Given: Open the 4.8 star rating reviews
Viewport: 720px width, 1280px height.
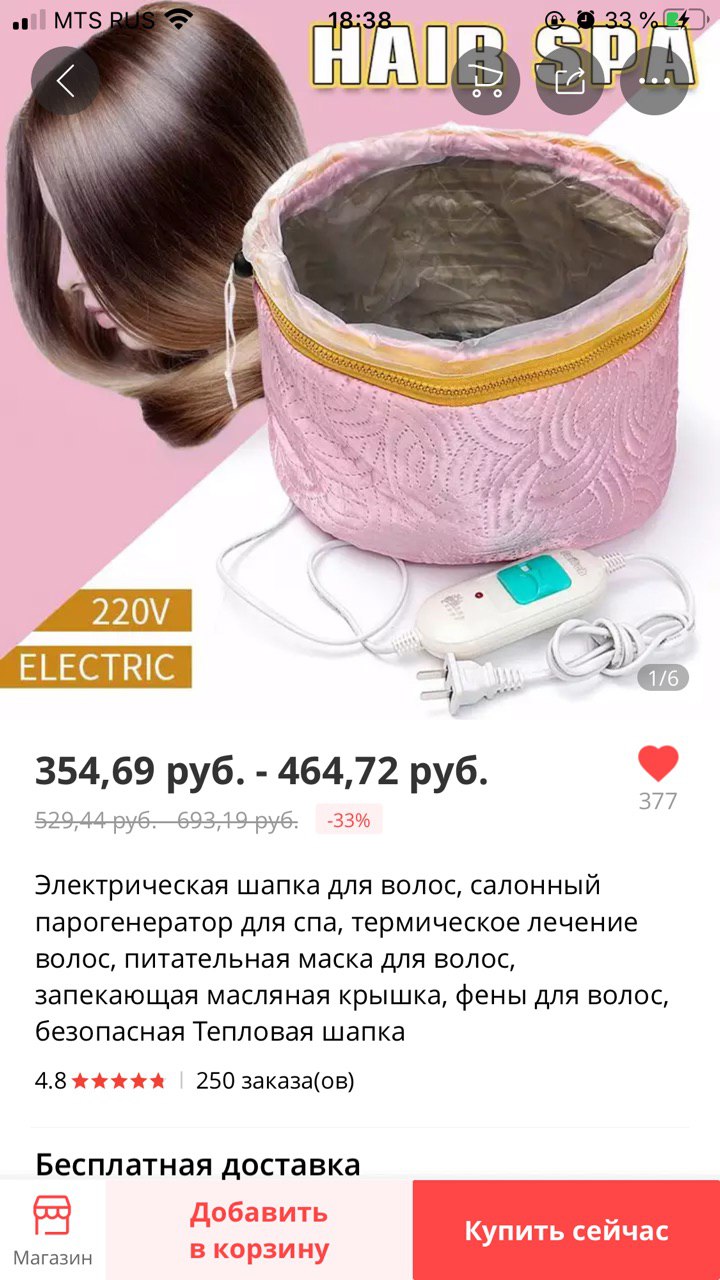Looking at the screenshot, I should pos(101,1080).
